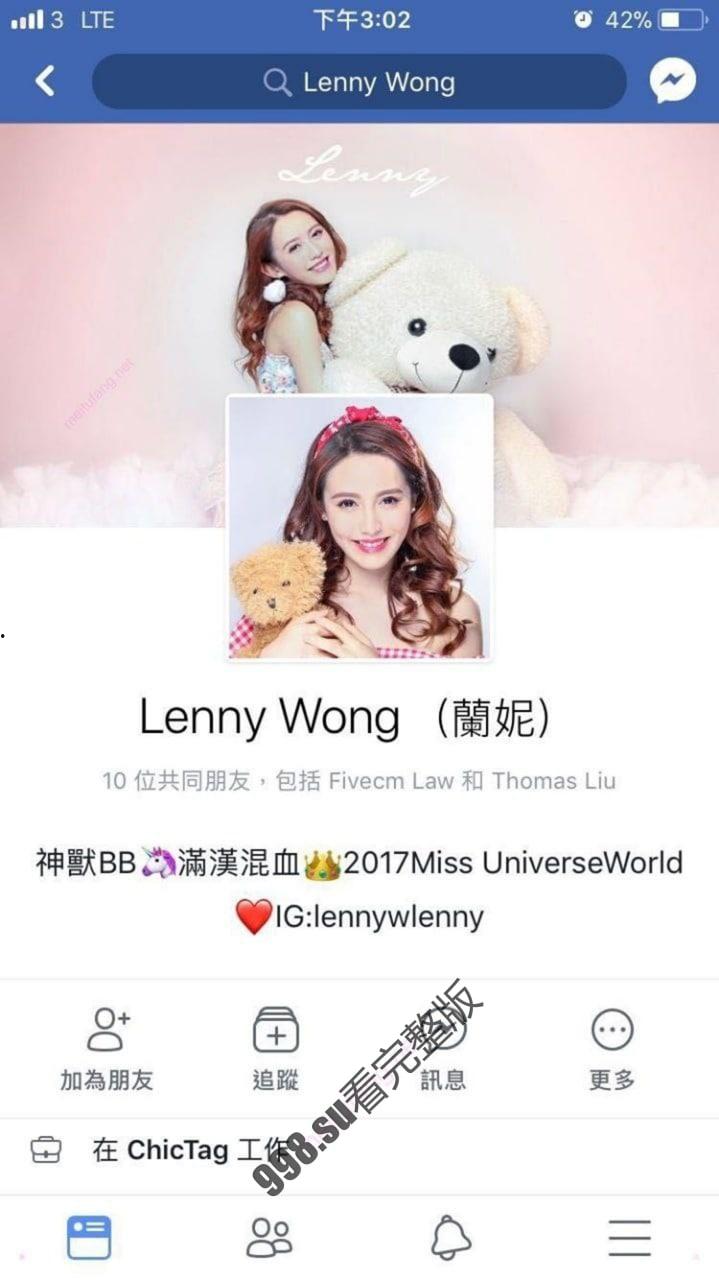719x1280 pixels.
Task: Go back with the arrow icon
Action: coord(46,81)
